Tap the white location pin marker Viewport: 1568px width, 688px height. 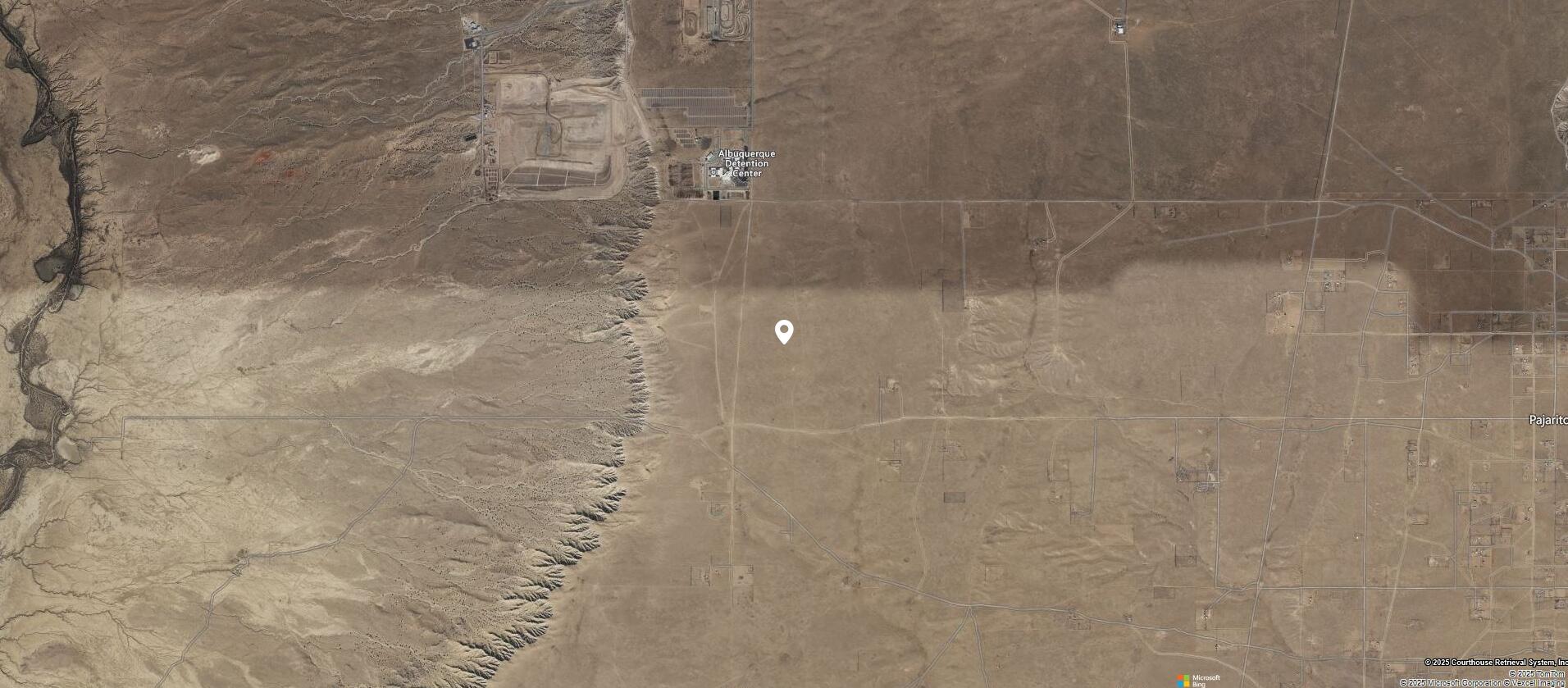784,330
